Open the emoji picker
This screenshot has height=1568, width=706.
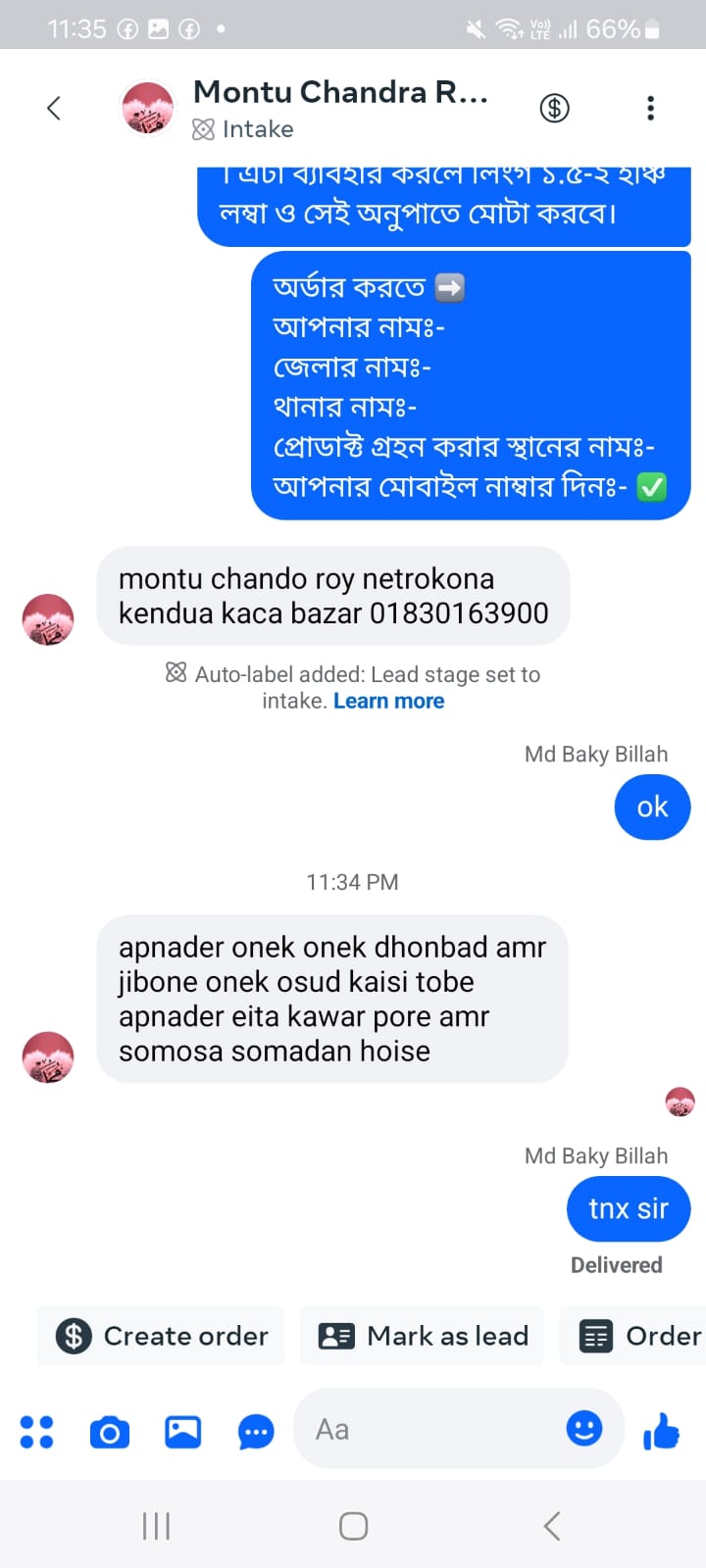584,1429
